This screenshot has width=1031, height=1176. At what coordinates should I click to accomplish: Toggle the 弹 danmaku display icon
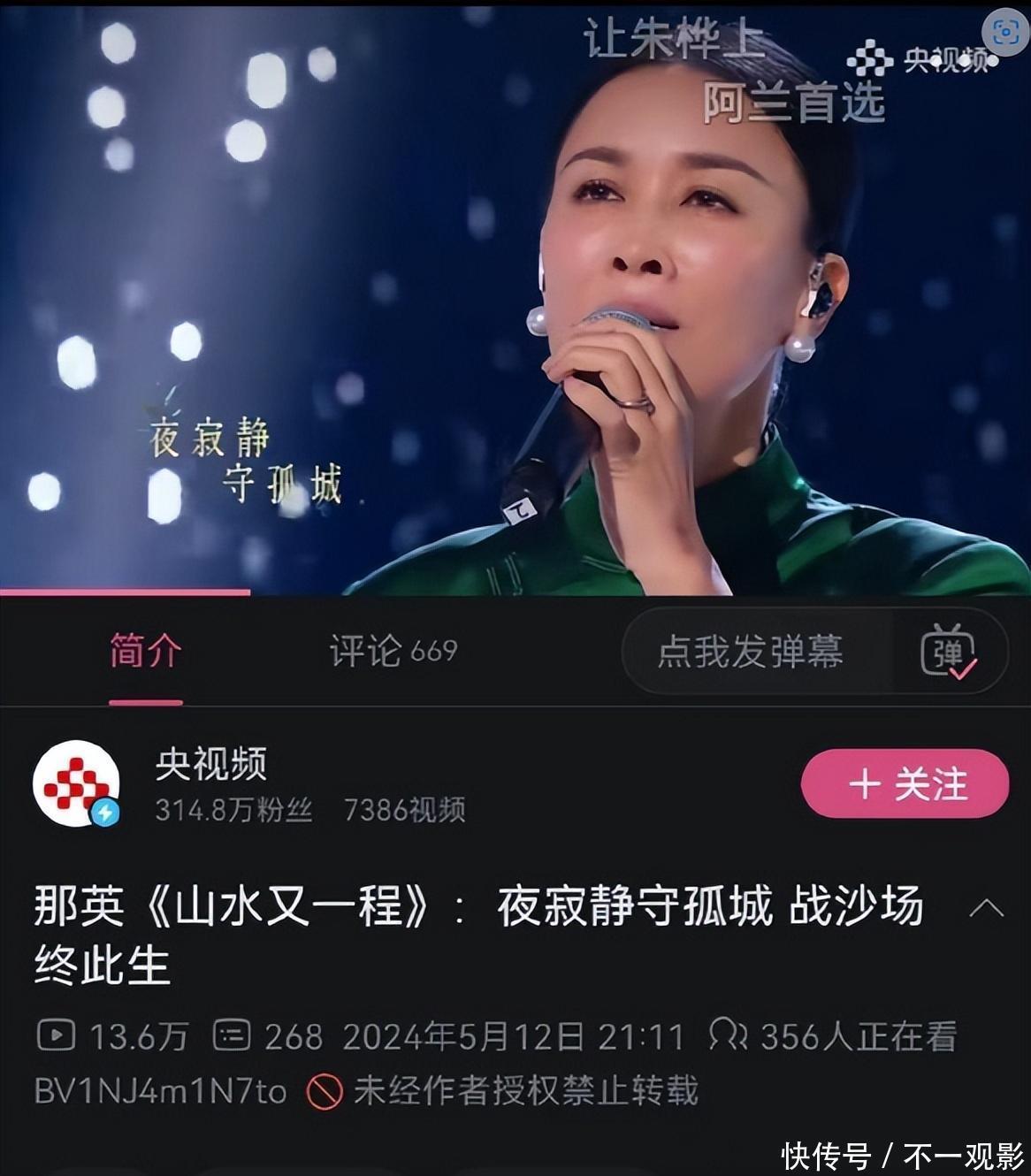point(948,652)
